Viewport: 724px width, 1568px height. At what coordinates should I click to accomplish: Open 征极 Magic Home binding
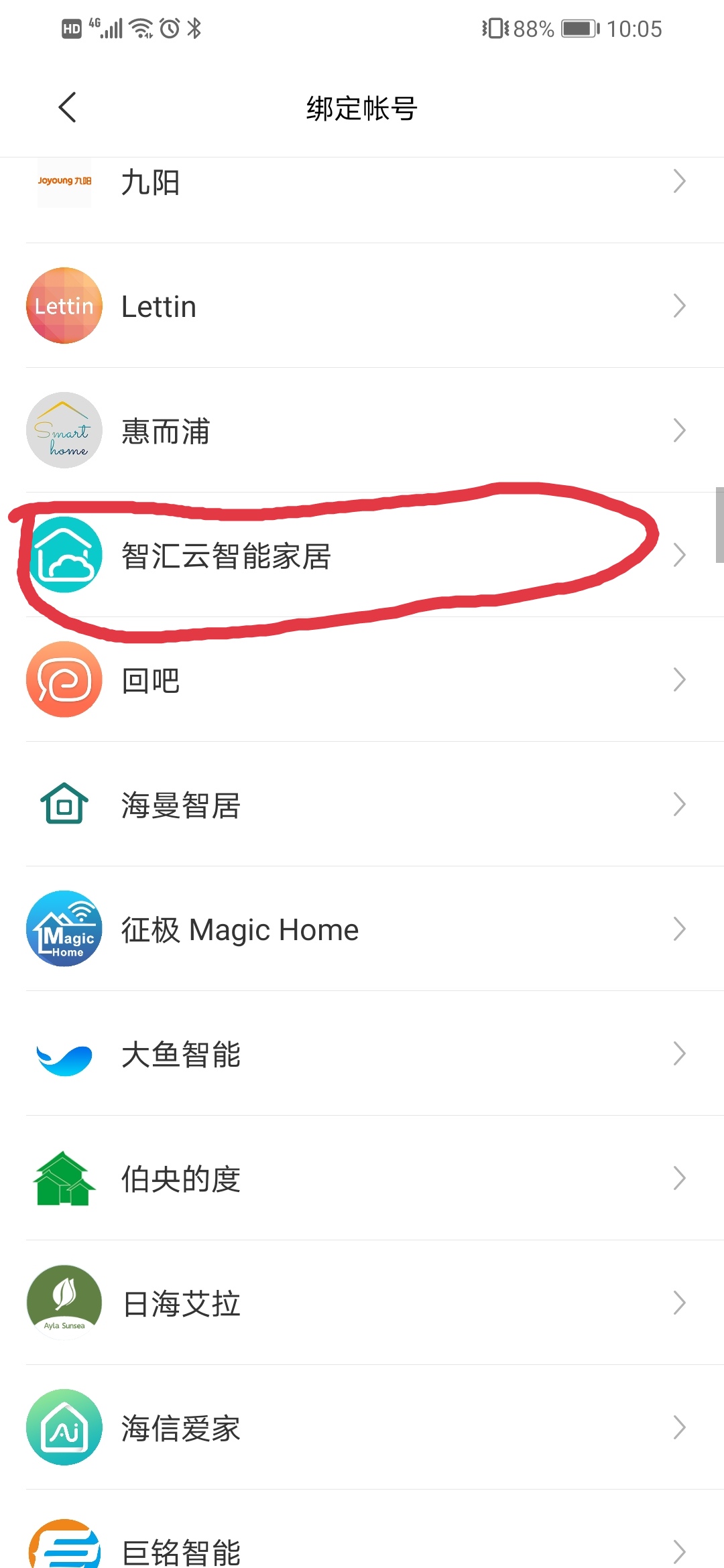pyautogui.click(x=362, y=929)
